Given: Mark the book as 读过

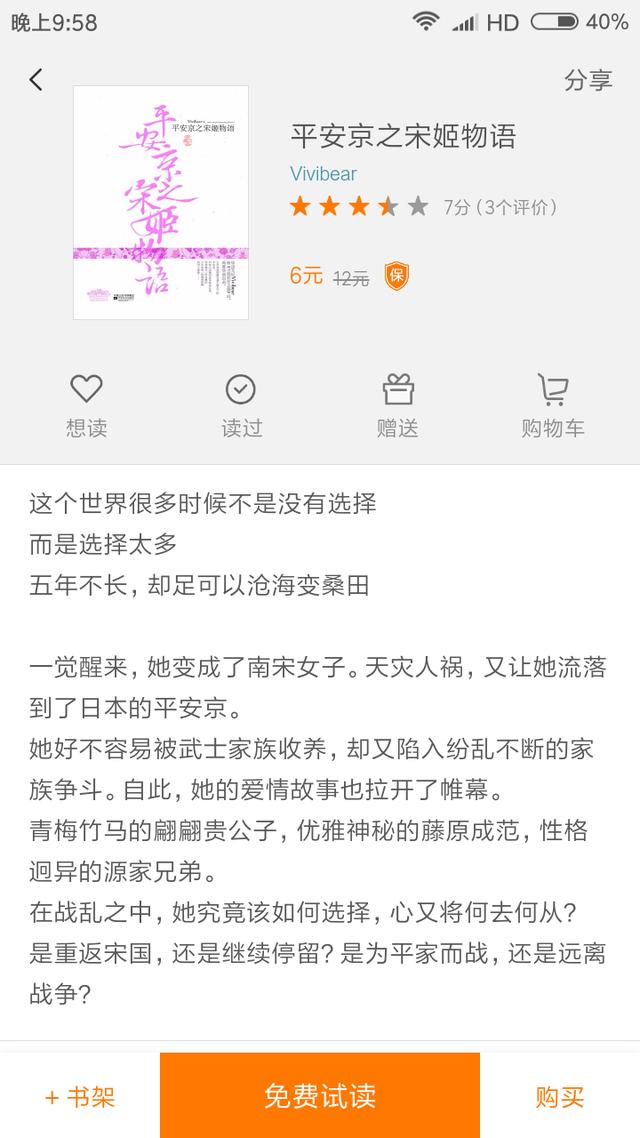Looking at the screenshot, I should [241, 406].
